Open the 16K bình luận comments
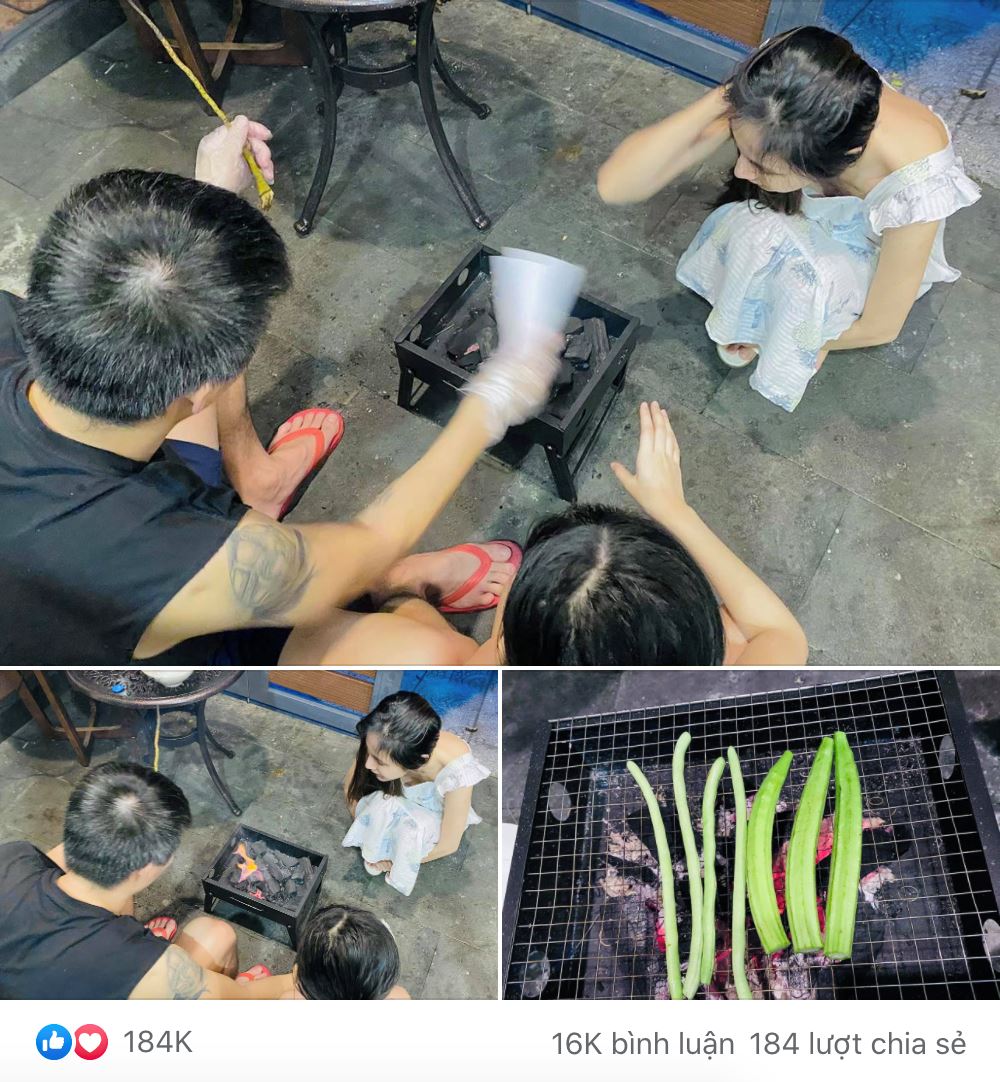1000x1082 pixels. coord(642,1044)
